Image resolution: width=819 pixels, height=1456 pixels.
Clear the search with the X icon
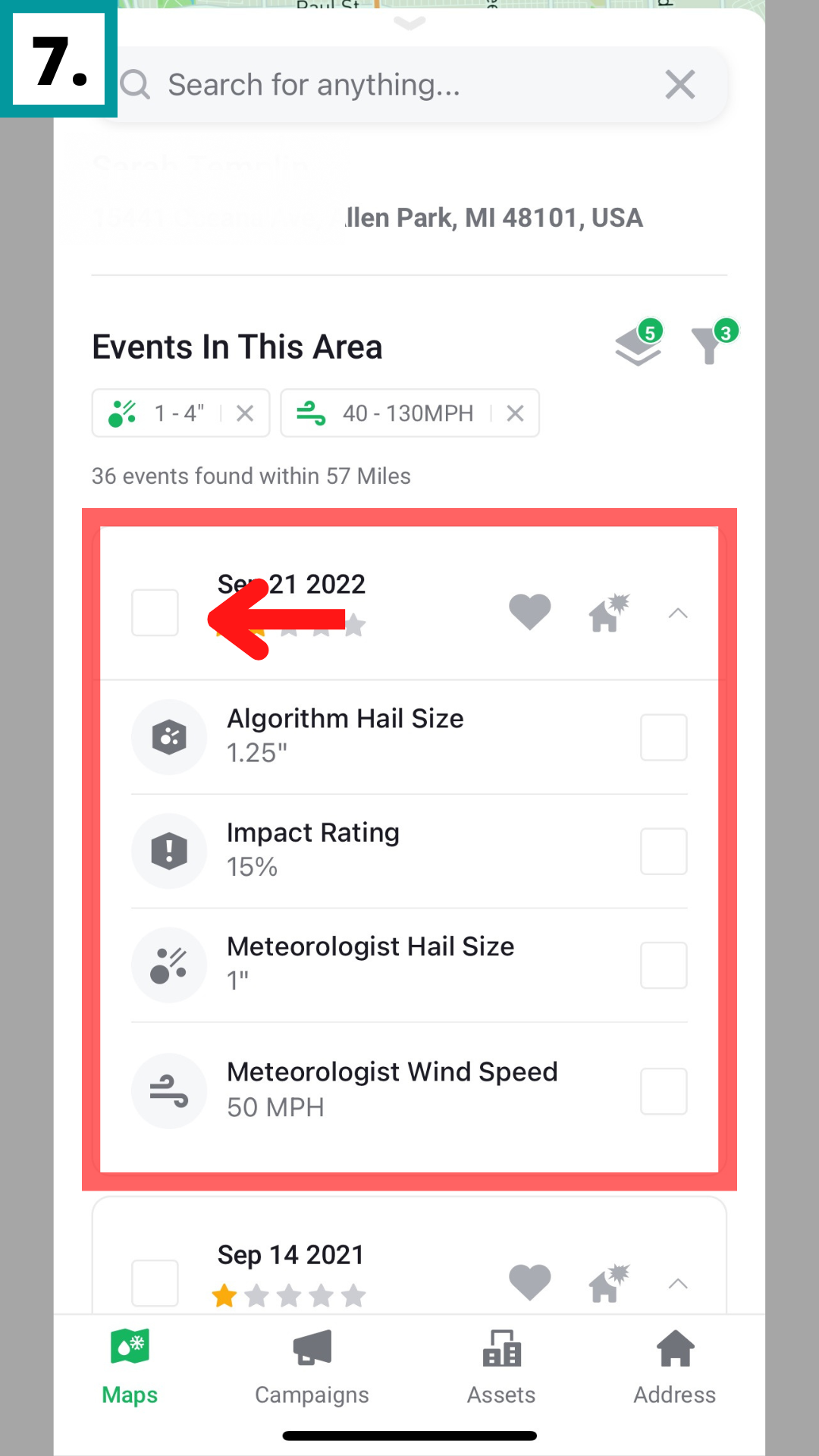pyautogui.click(x=679, y=85)
